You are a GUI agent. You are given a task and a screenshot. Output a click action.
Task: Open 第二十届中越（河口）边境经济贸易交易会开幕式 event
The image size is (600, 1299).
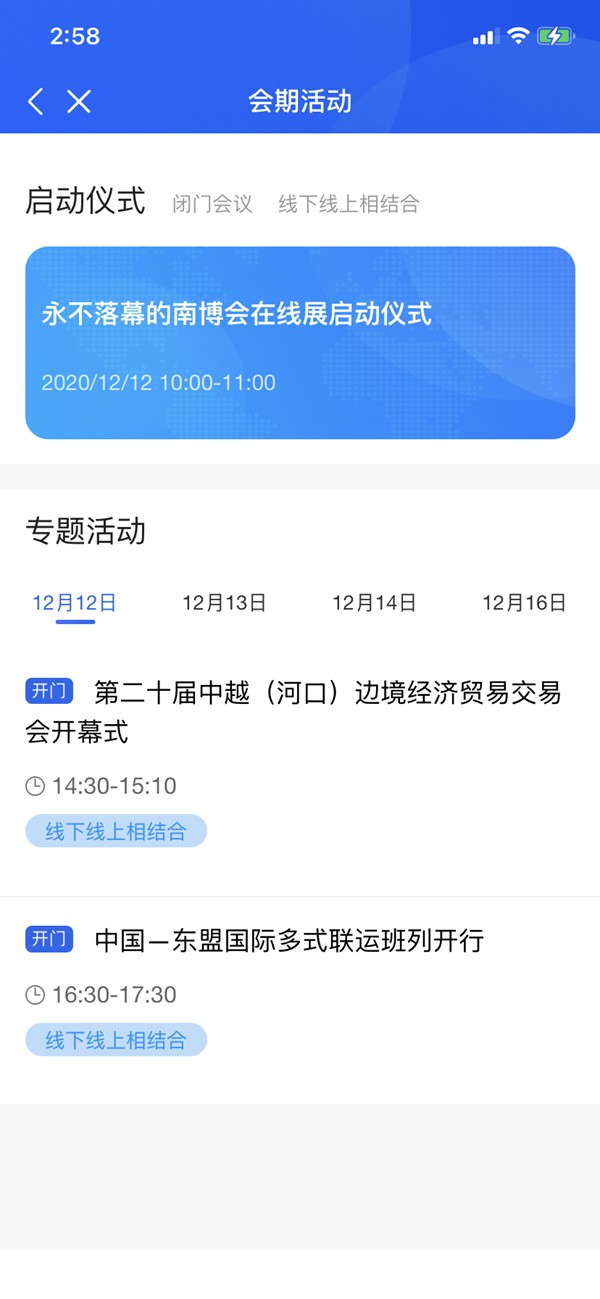click(x=300, y=712)
